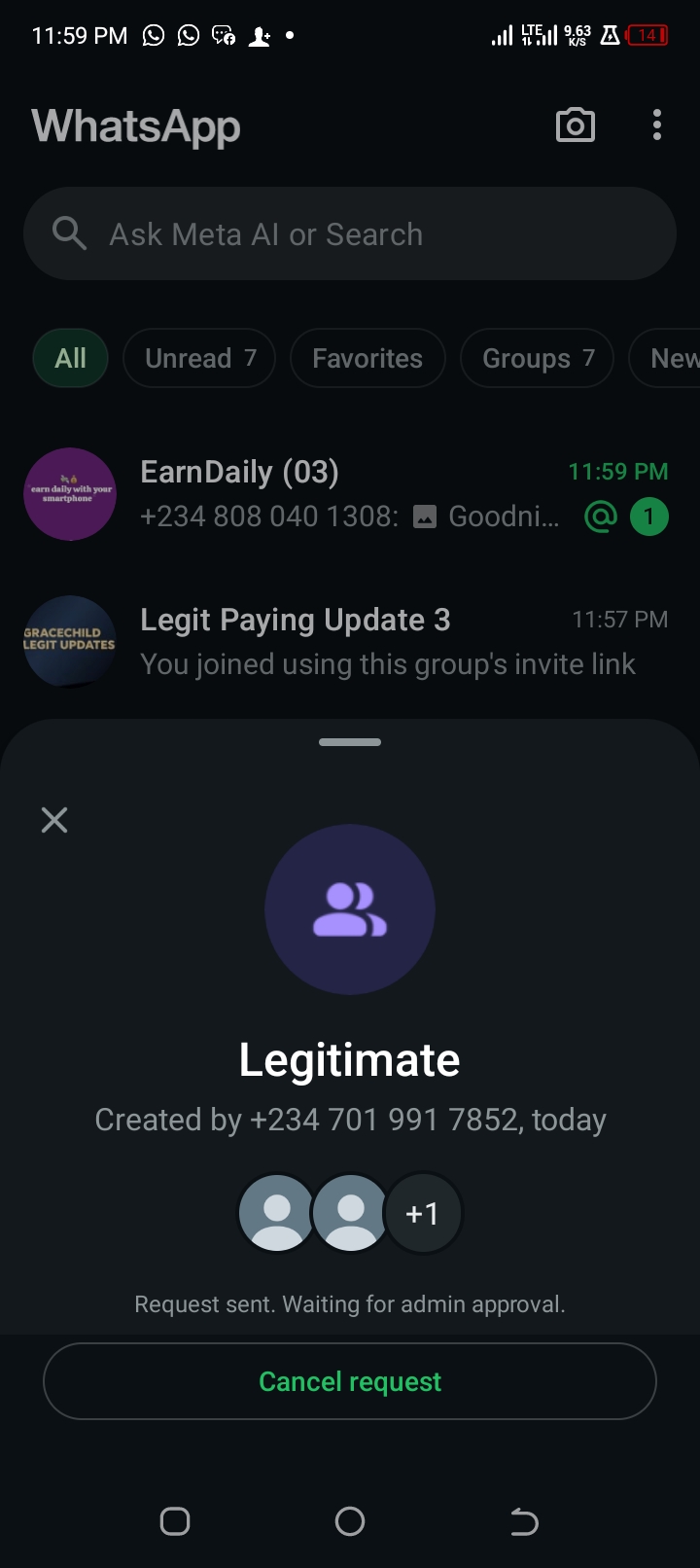Open the camera icon
Screen dimensions: 700x1568
pyautogui.click(x=575, y=125)
